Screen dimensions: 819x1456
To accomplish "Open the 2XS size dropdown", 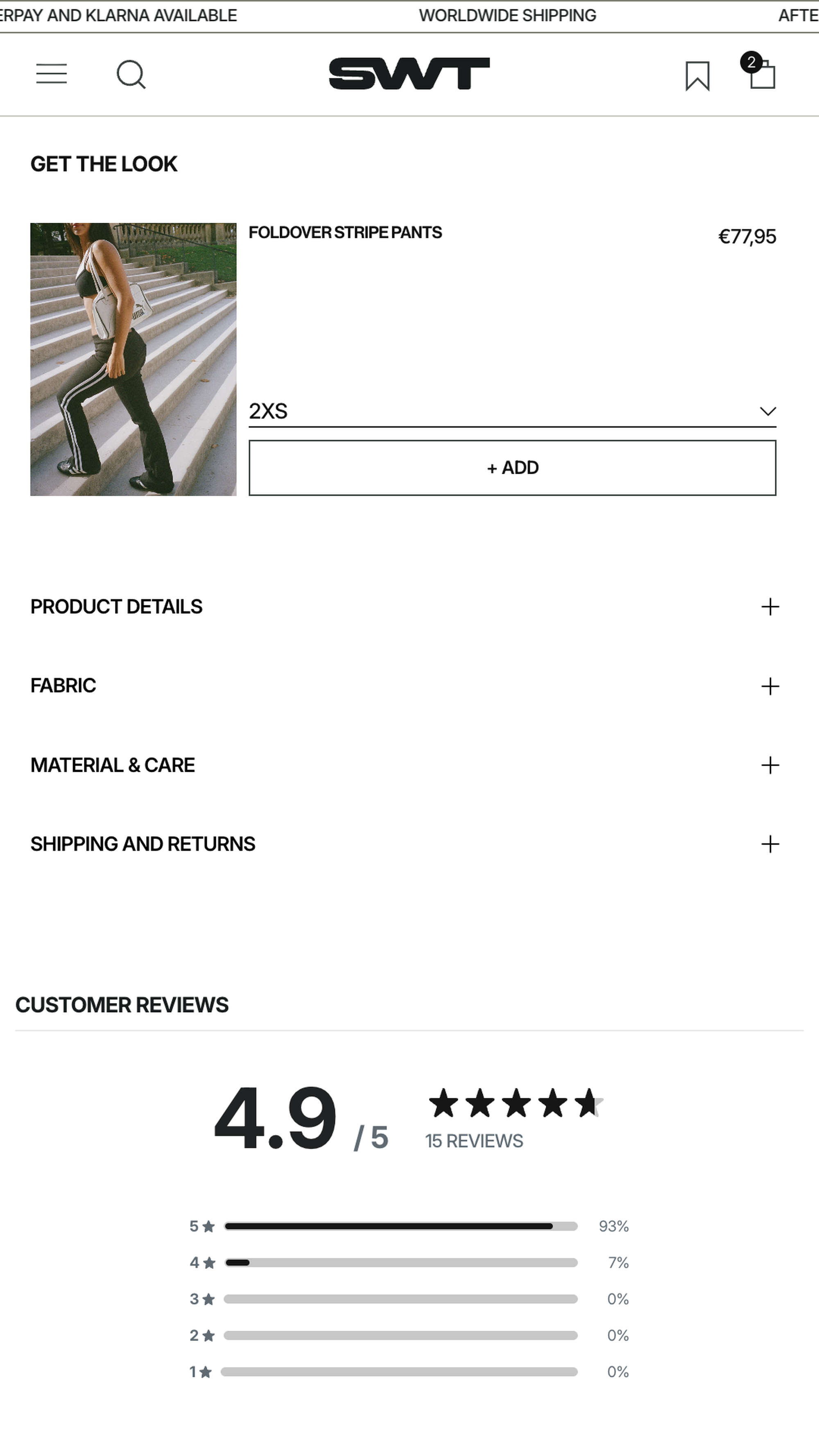I will tap(512, 411).
